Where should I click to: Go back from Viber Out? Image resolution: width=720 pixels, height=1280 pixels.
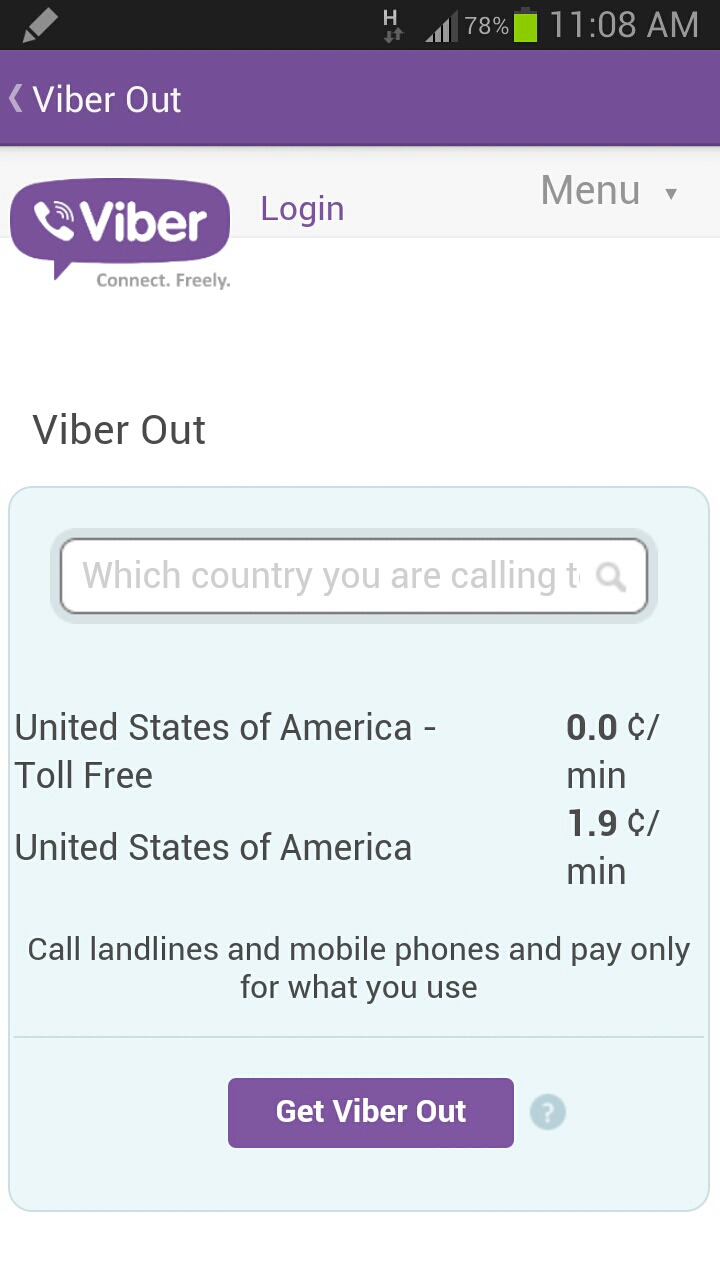pyautogui.click(x=95, y=100)
